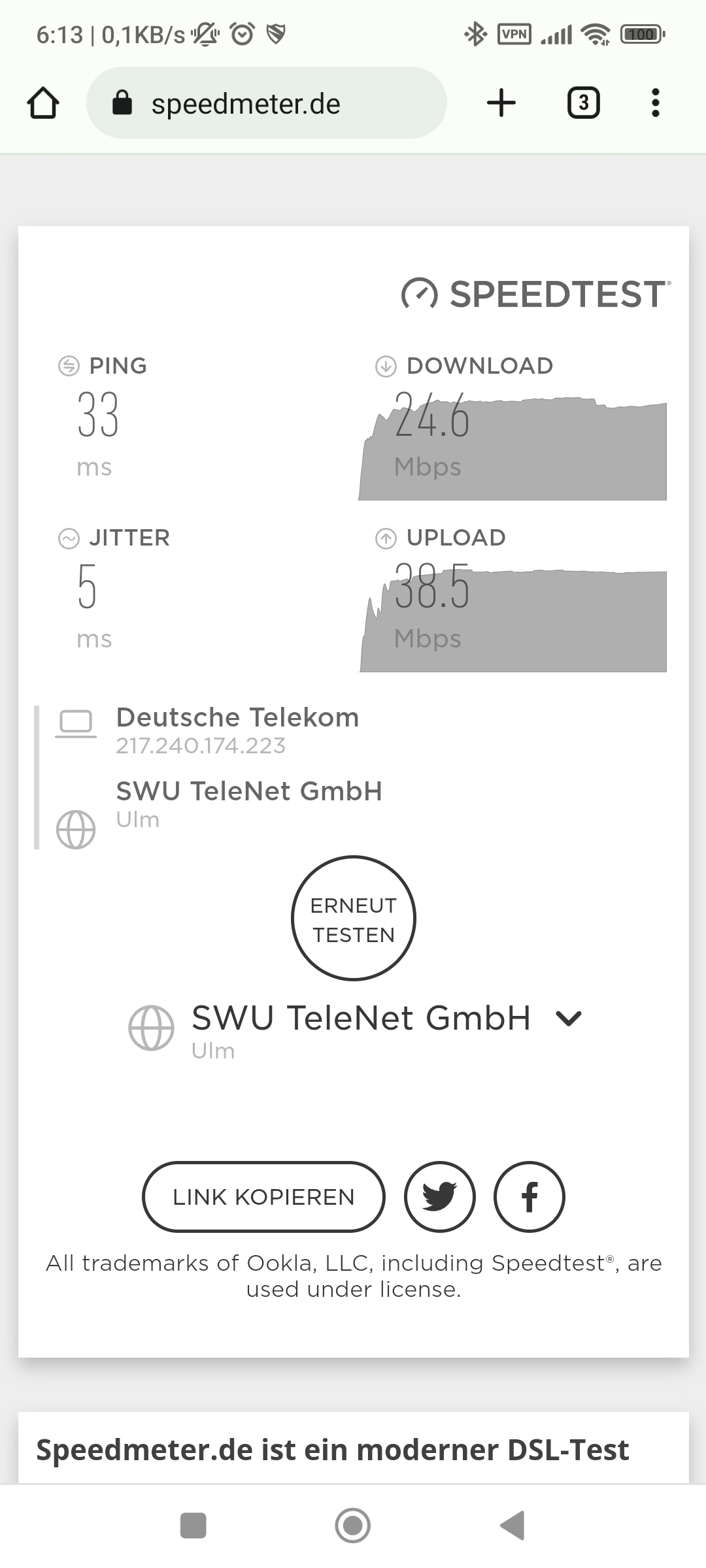Open the browser tab switcher
This screenshot has width=706, height=1568.
tap(582, 103)
